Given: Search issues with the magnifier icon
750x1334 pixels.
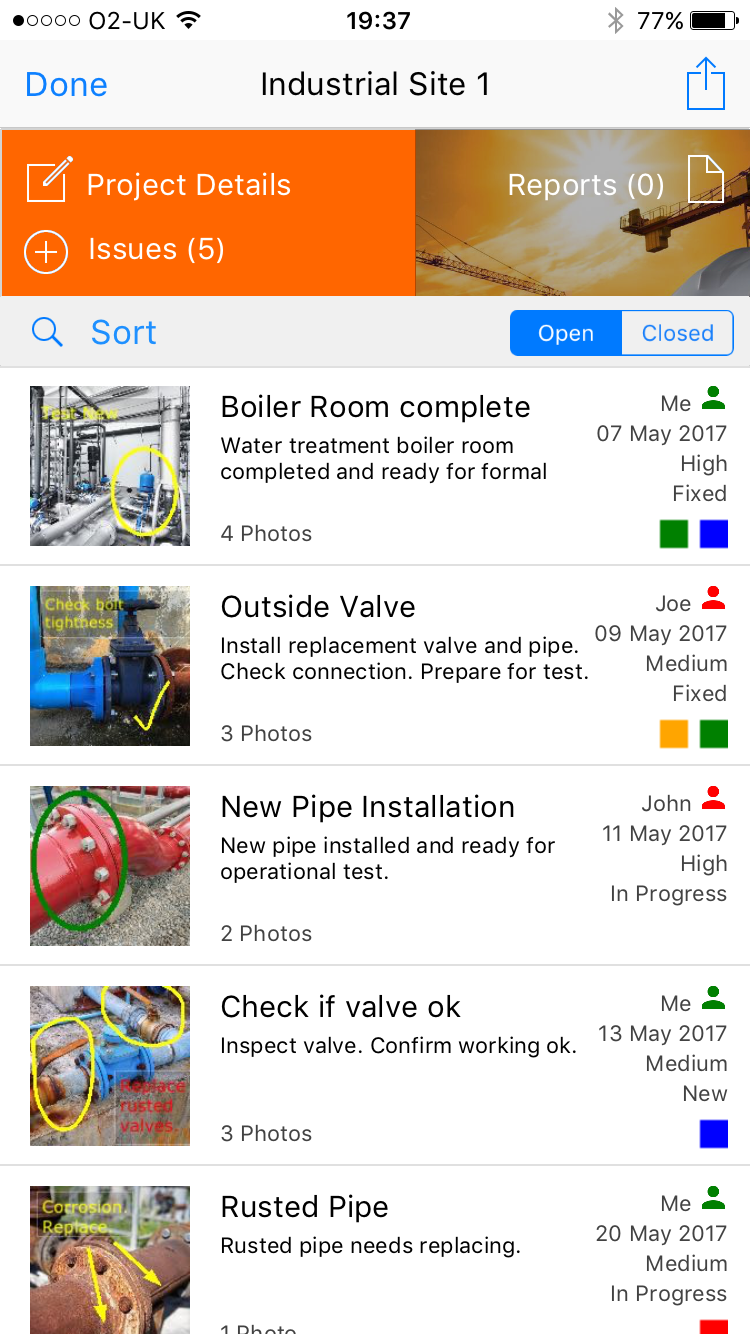Looking at the screenshot, I should [47, 332].
